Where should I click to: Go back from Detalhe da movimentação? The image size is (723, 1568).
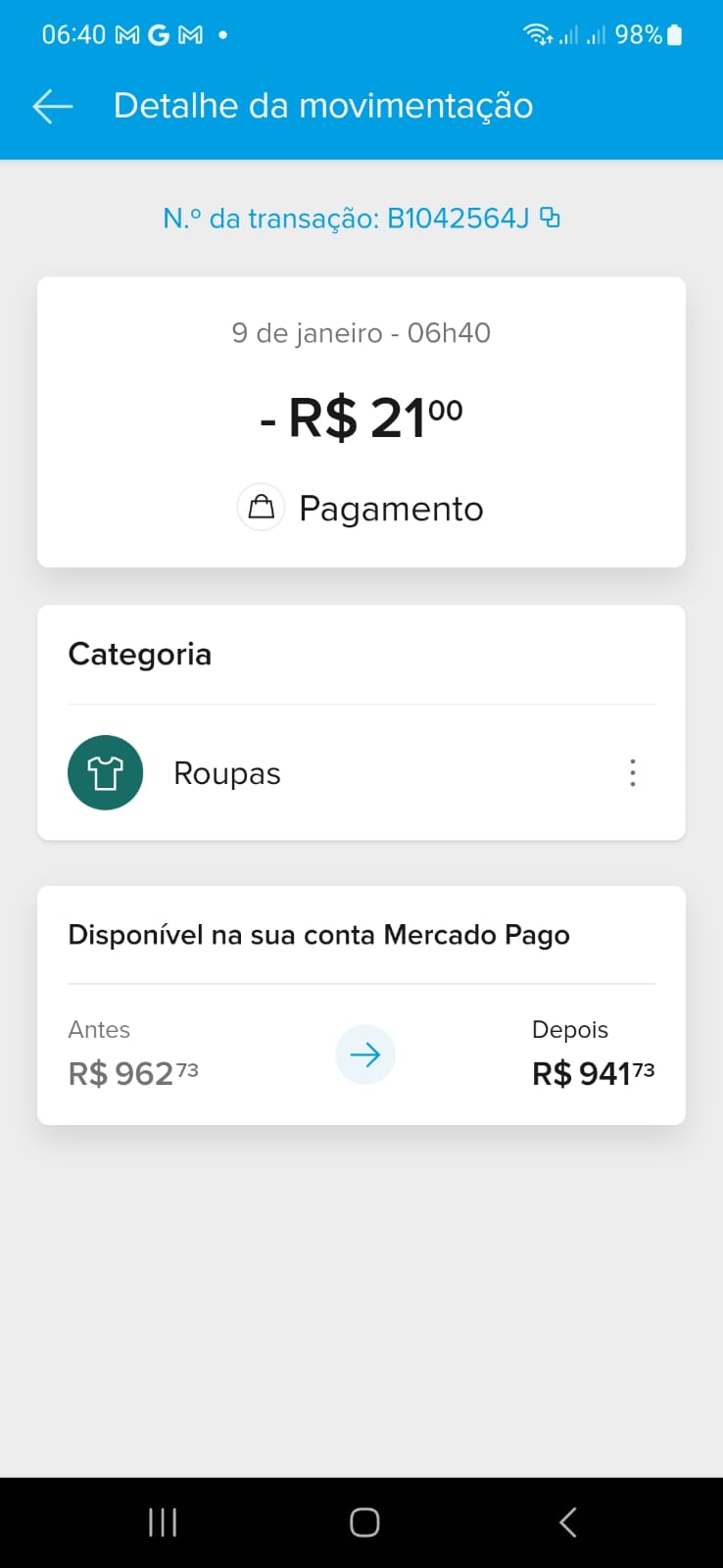coord(53,106)
